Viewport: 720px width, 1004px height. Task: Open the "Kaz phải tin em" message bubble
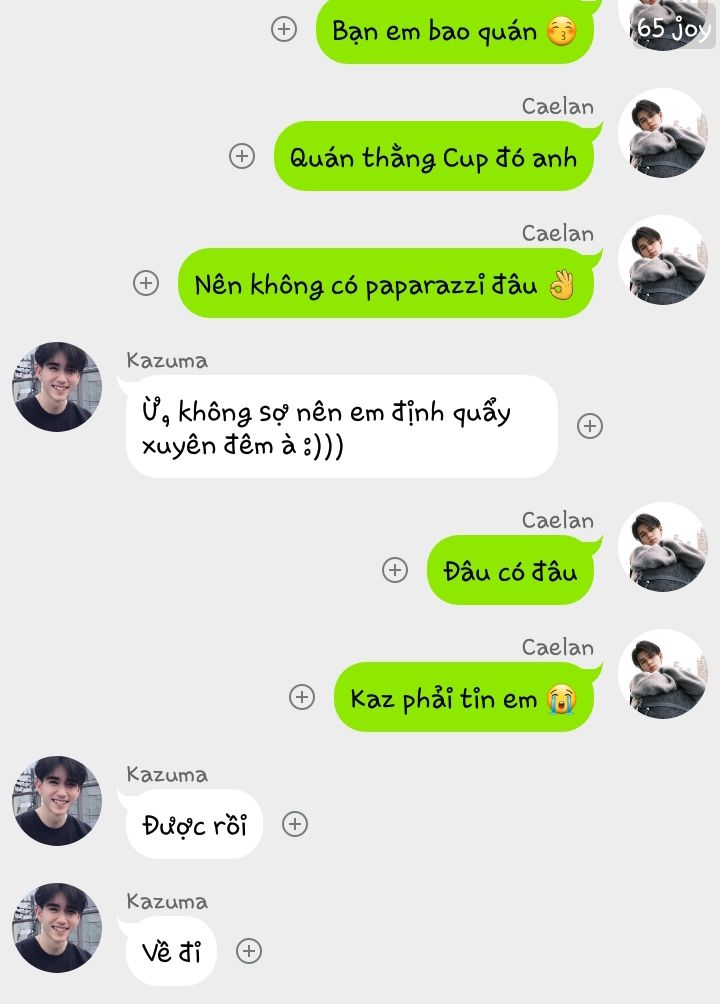click(462, 698)
